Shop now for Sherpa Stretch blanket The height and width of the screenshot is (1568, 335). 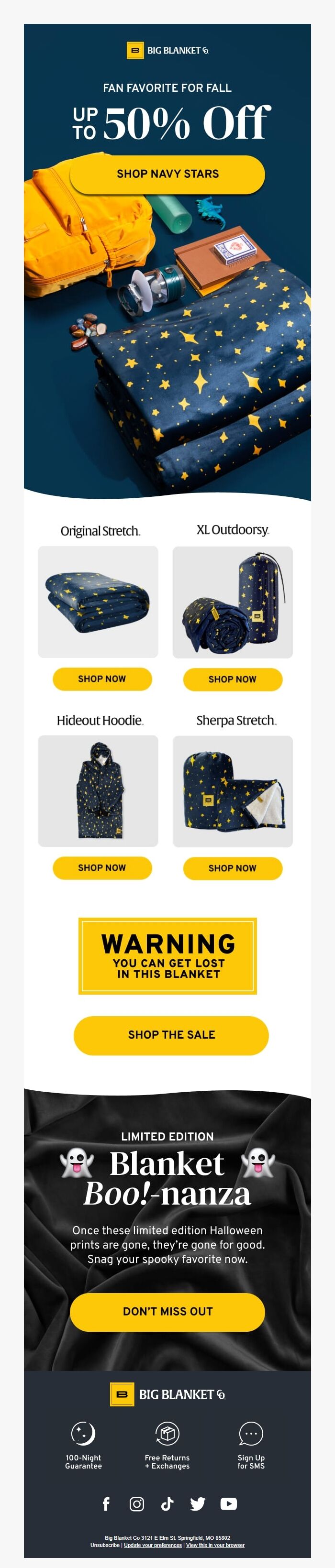point(233,868)
